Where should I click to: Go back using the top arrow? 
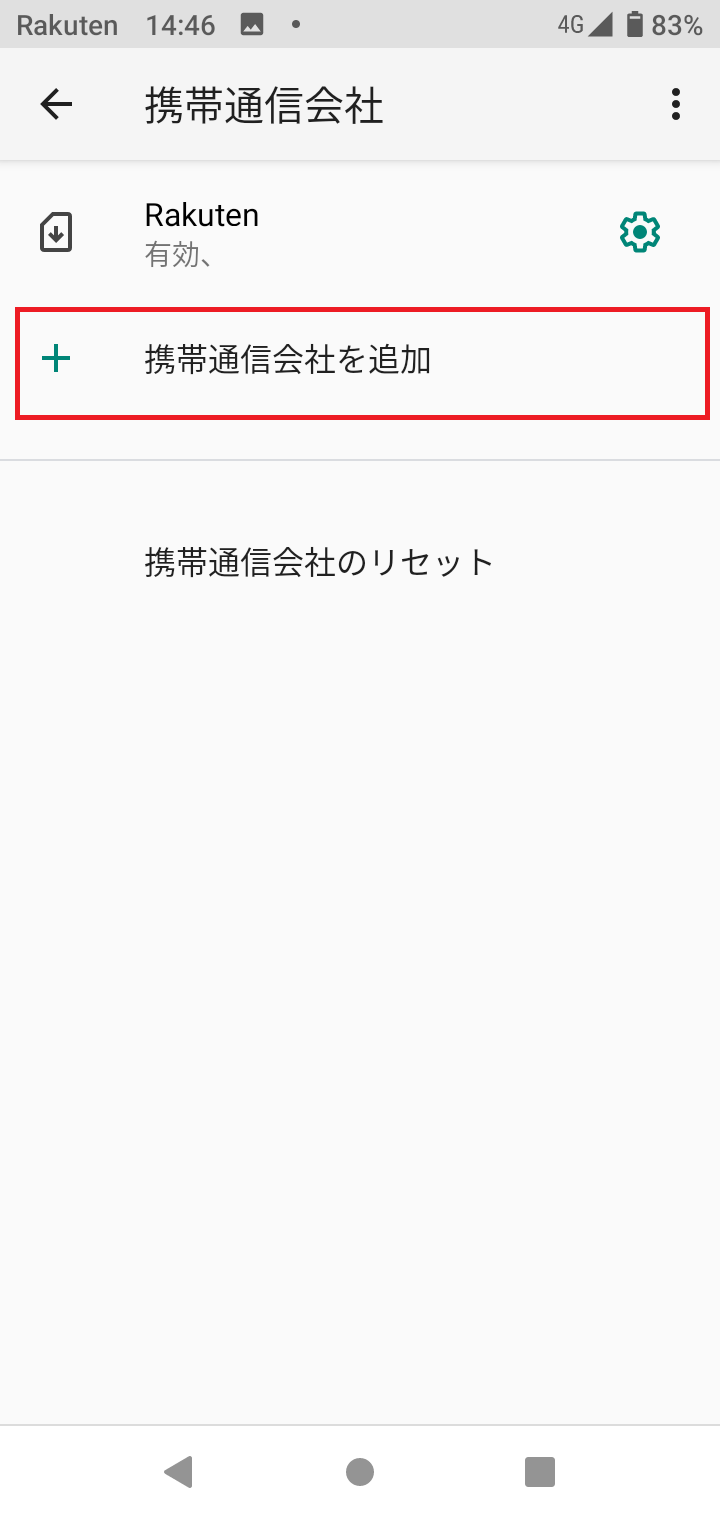(56, 104)
